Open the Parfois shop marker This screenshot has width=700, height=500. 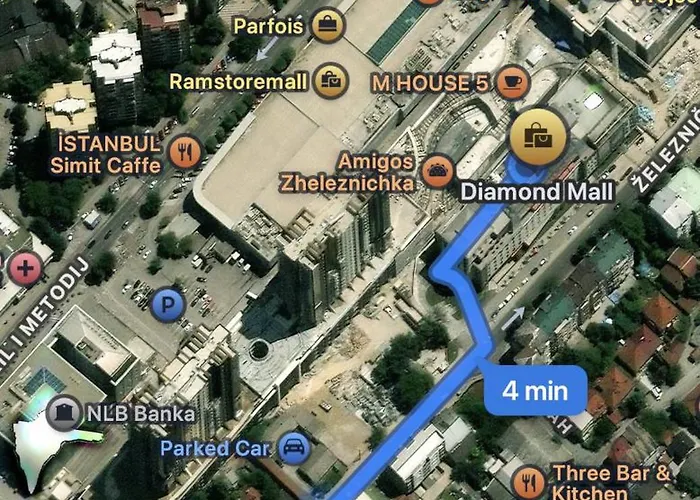point(328,24)
